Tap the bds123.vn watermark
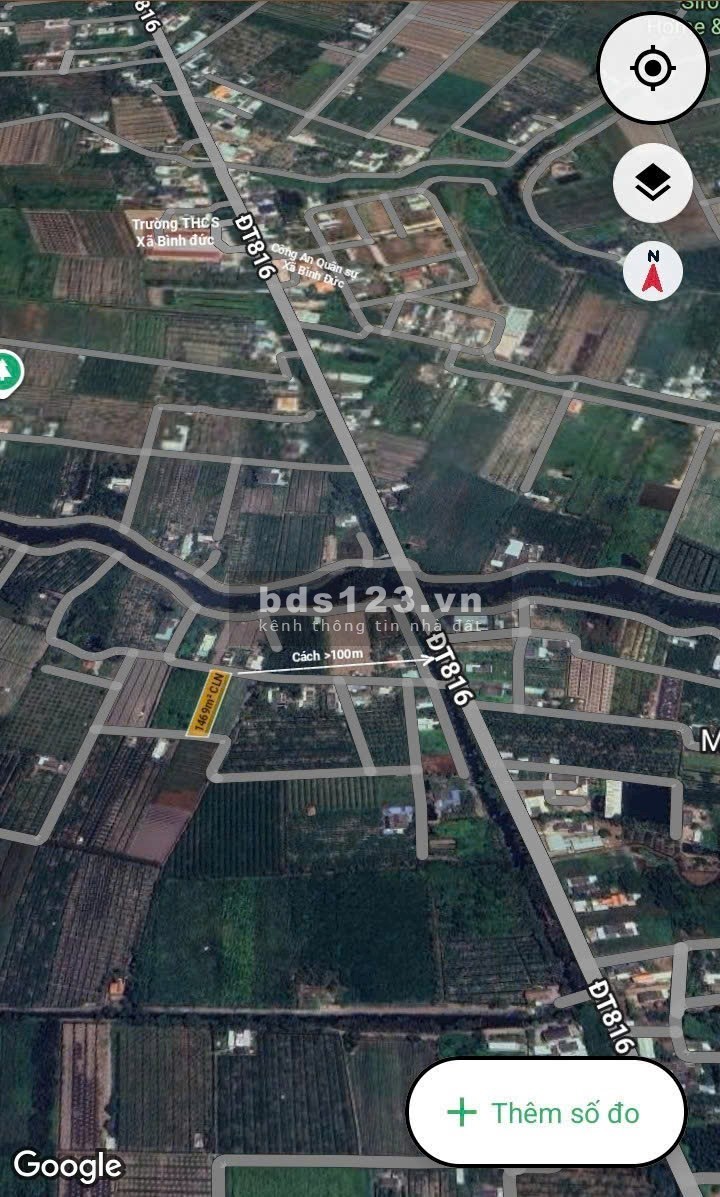Image resolution: width=720 pixels, height=1197 pixels. pos(371,601)
